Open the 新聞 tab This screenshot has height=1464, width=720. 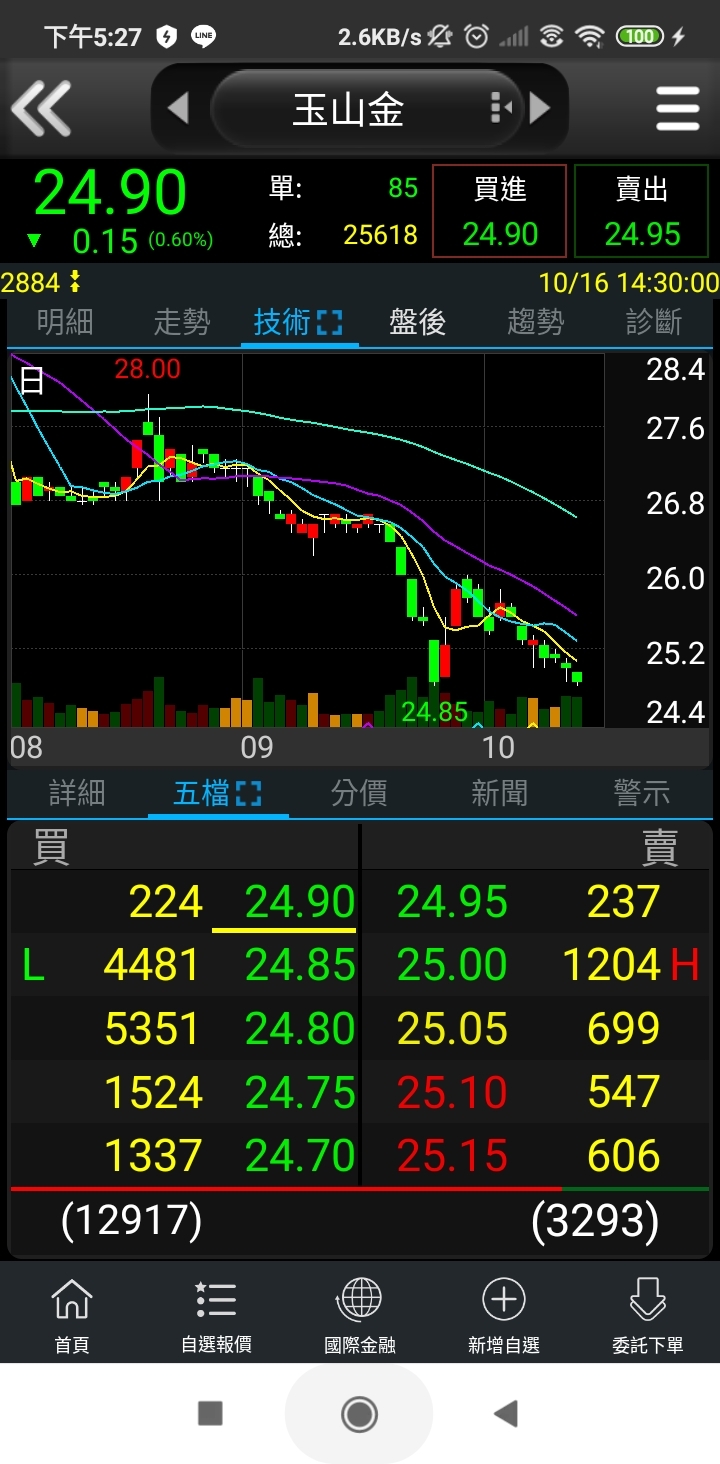pyautogui.click(x=500, y=794)
